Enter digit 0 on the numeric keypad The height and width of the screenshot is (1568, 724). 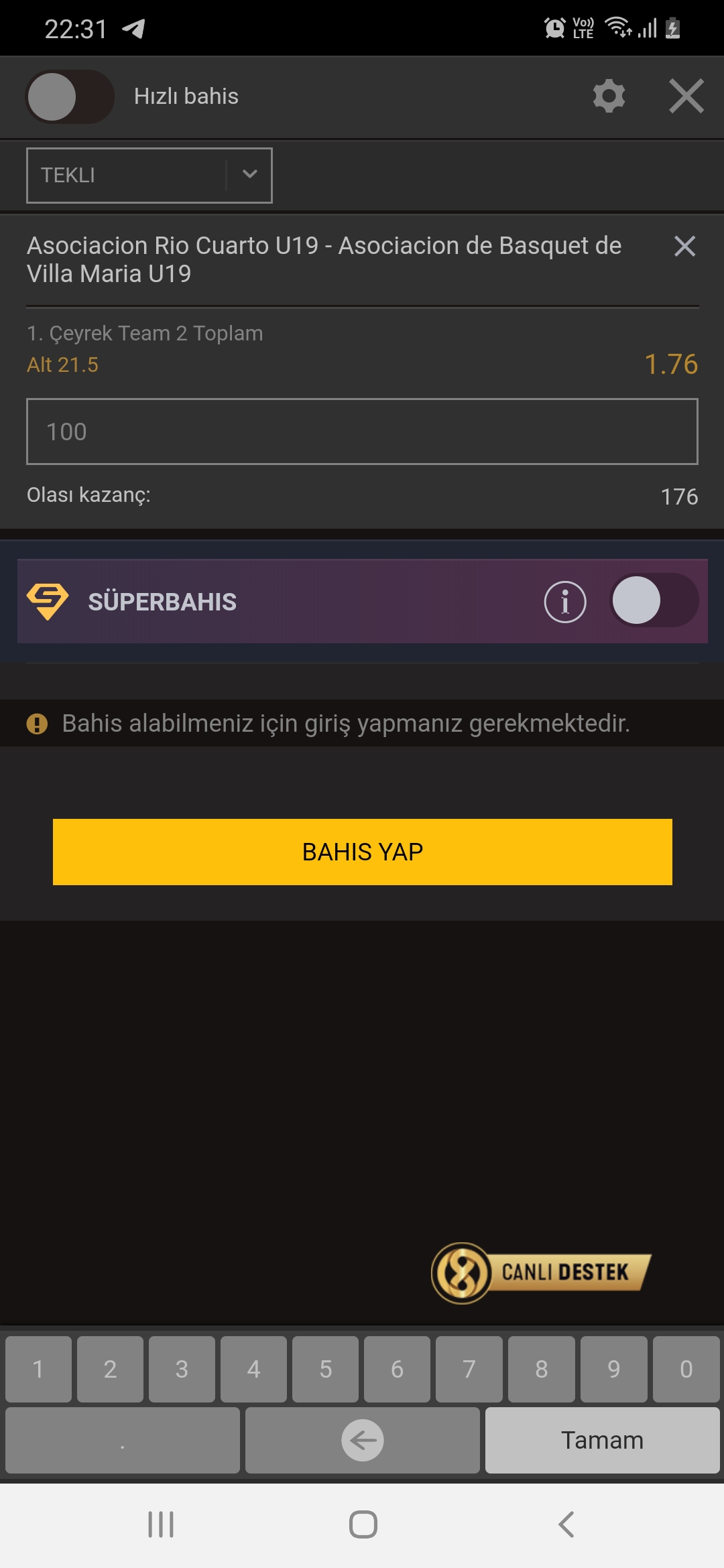[686, 1369]
